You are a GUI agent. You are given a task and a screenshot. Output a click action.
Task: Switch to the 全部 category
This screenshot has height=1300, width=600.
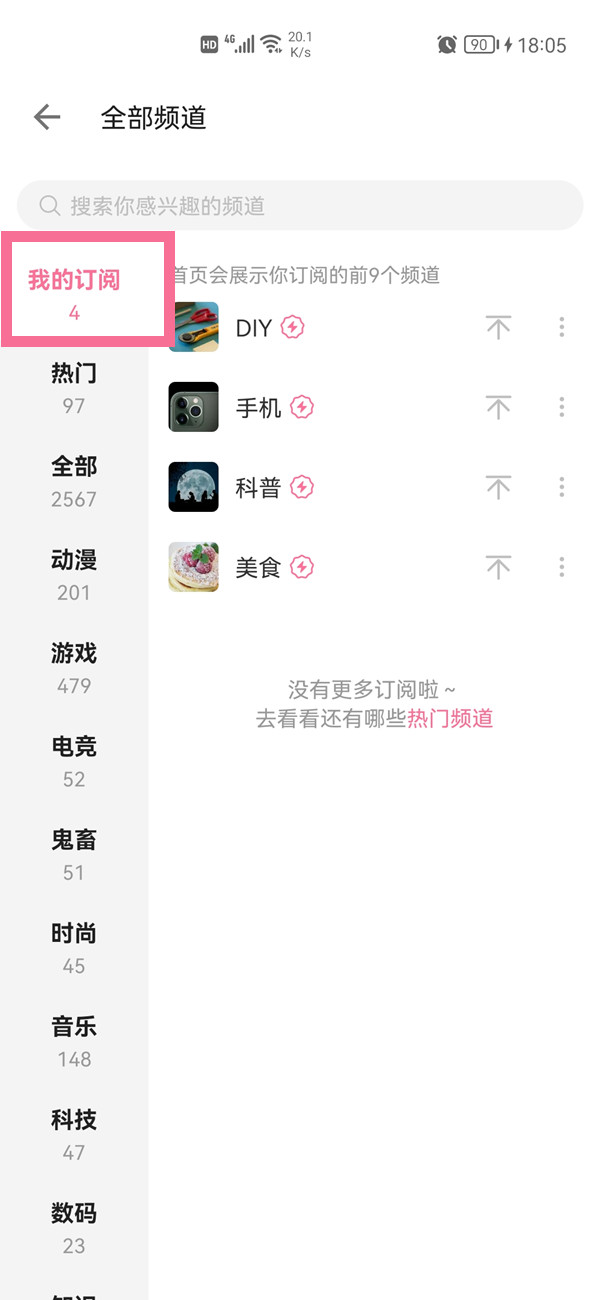74,481
